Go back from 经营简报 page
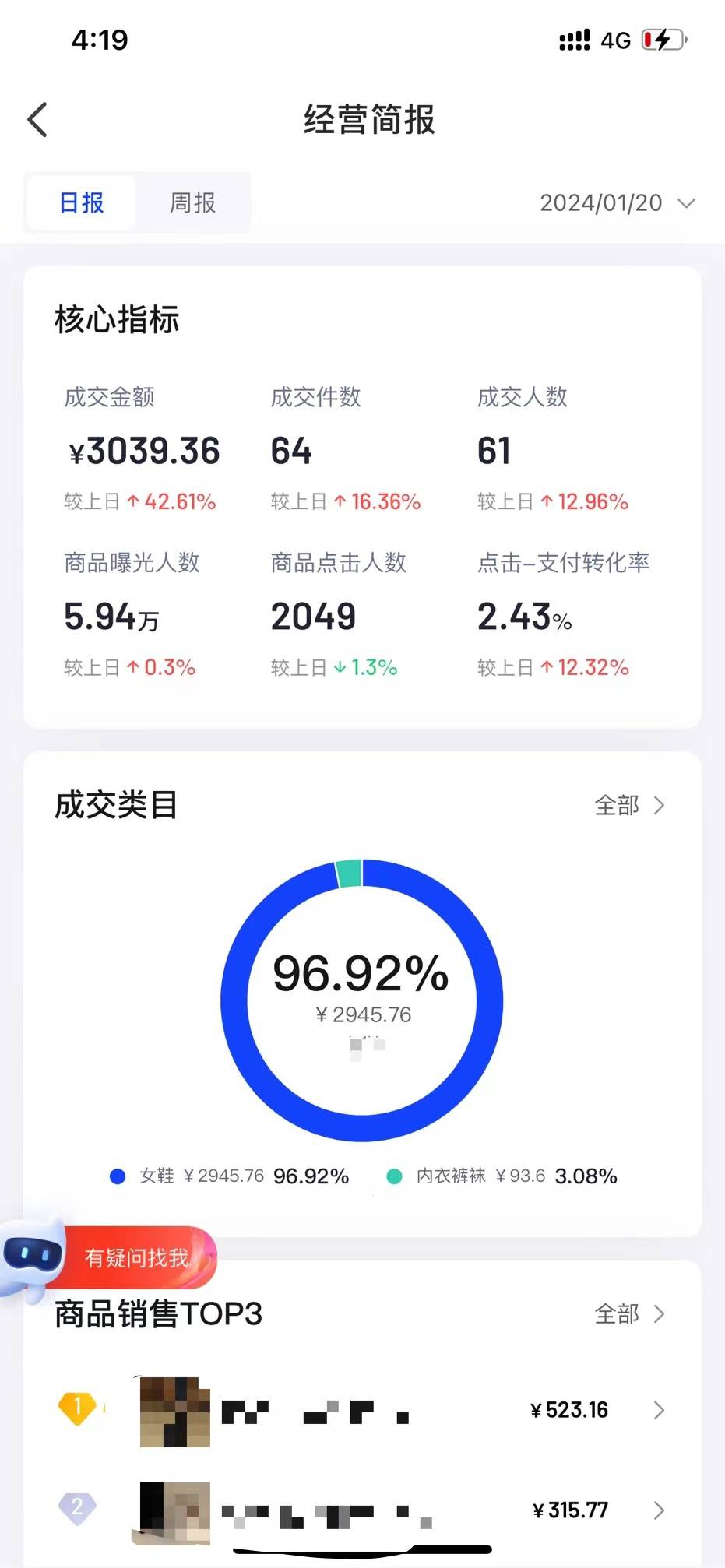The image size is (725, 1568). (37, 120)
